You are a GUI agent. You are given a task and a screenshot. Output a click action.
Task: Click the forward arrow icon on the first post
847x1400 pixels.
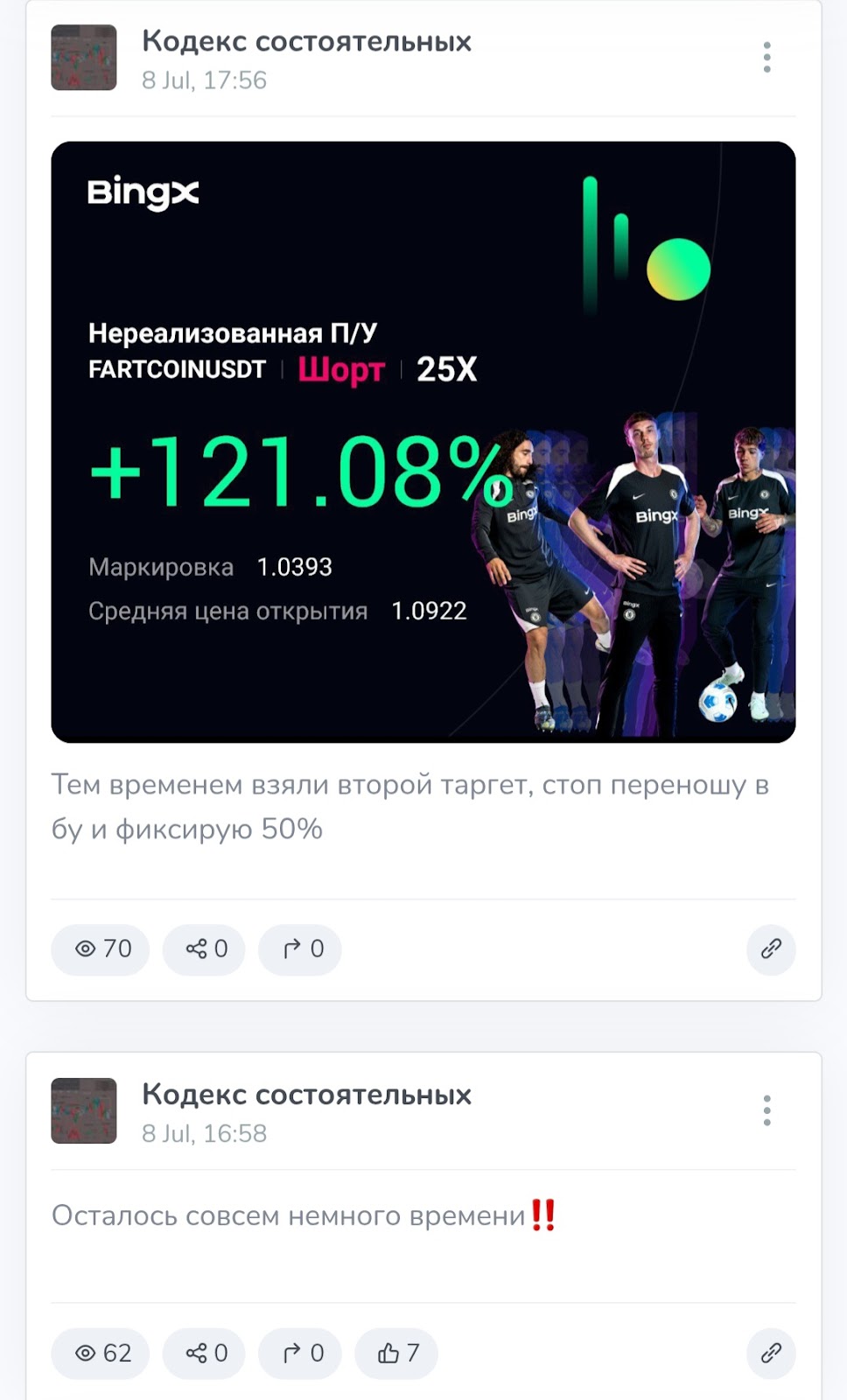tap(299, 949)
